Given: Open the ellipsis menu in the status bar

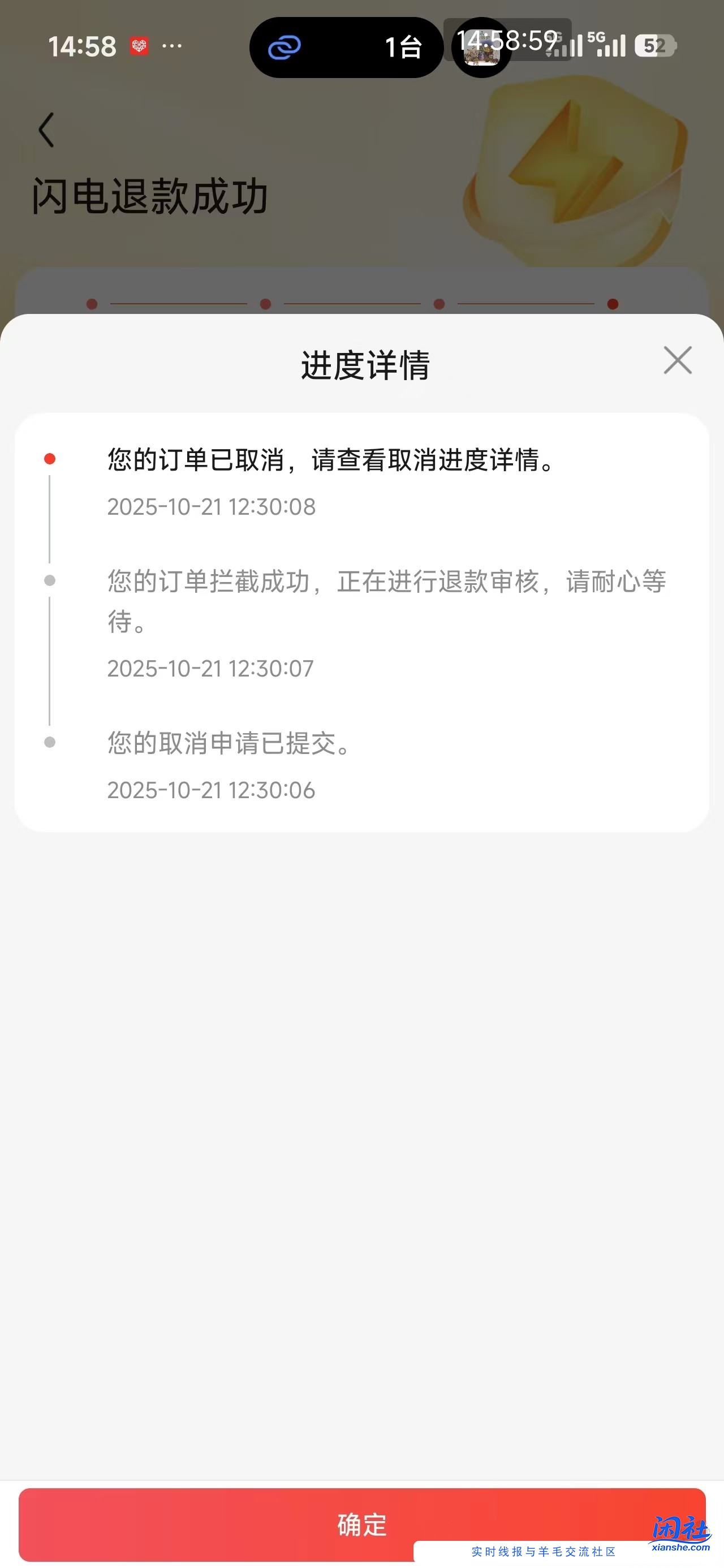Looking at the screenshot, I should (x=173, y=47).
